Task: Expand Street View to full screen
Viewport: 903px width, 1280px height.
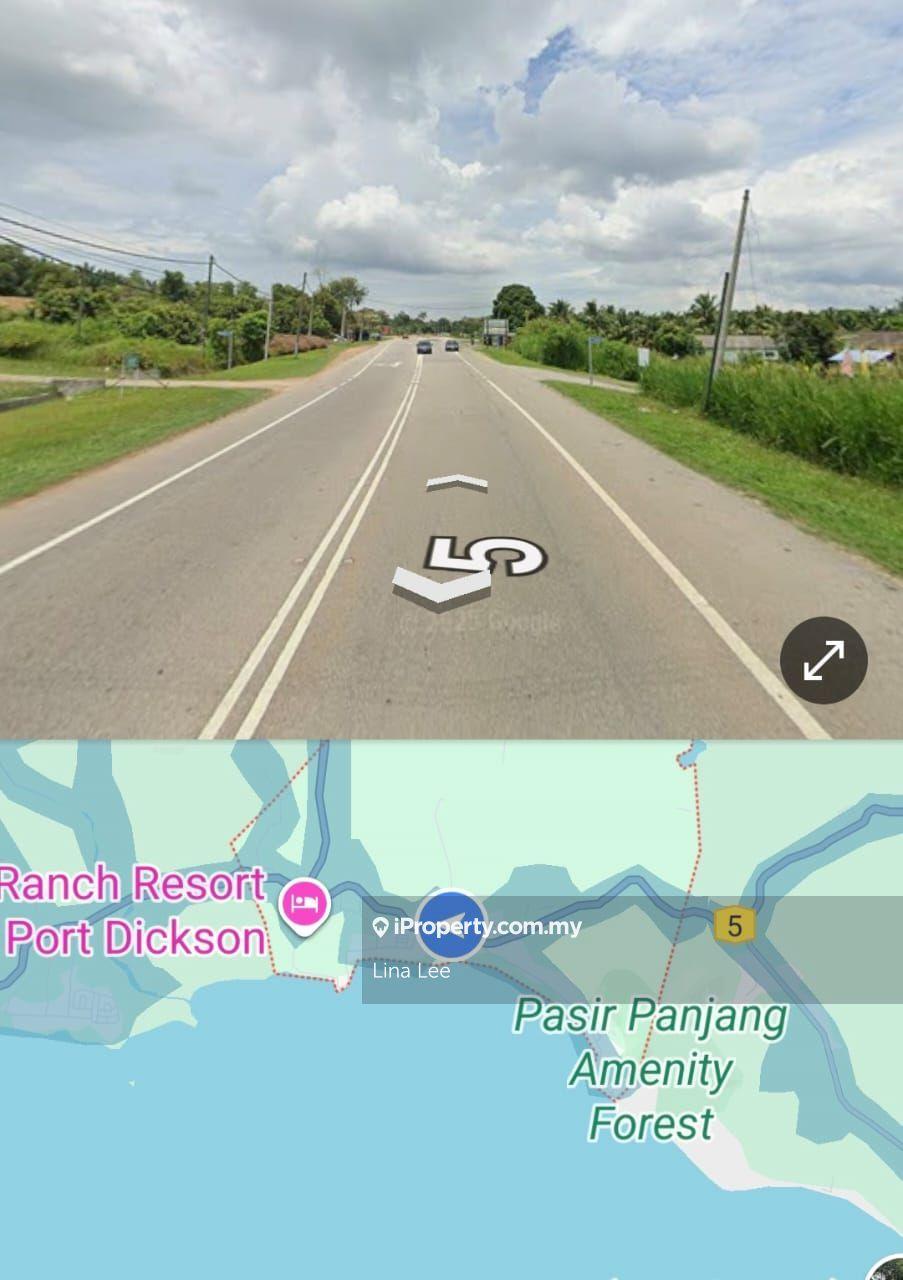Action: (823, 660)
